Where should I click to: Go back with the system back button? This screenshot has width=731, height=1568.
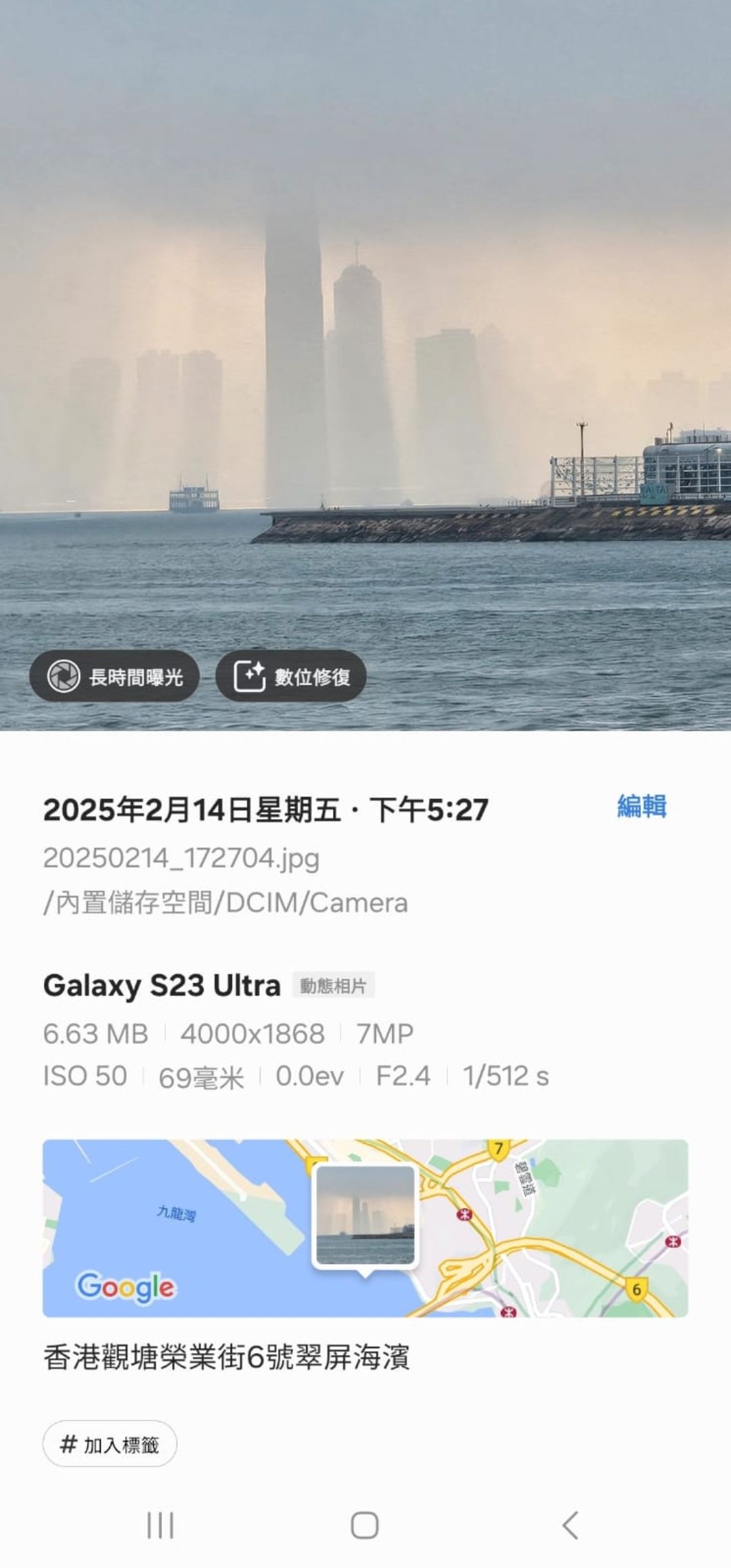[570, 1526]
